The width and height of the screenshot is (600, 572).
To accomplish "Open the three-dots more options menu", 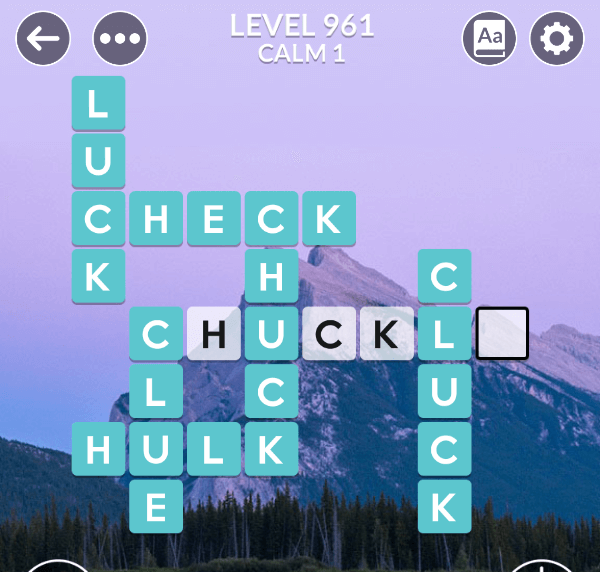I will click(120, 39).
